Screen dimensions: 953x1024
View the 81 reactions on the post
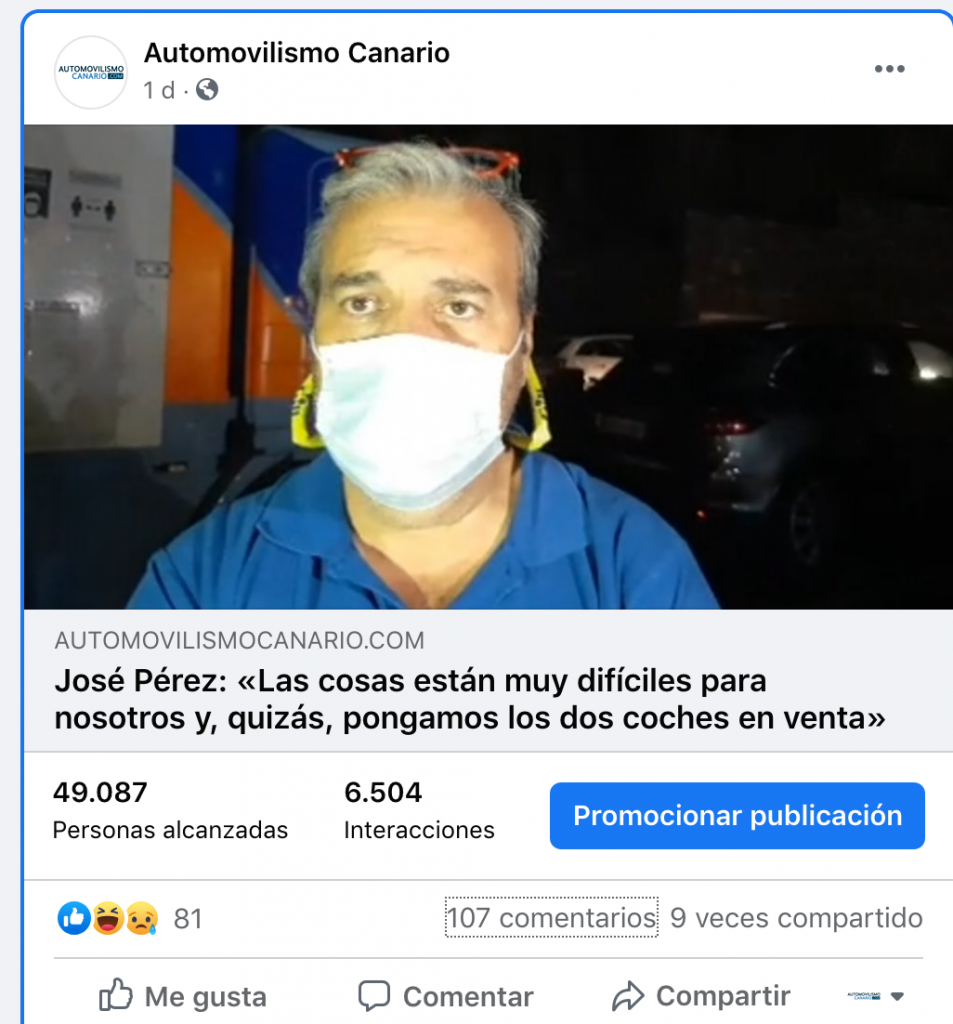(x=130, y=918)
